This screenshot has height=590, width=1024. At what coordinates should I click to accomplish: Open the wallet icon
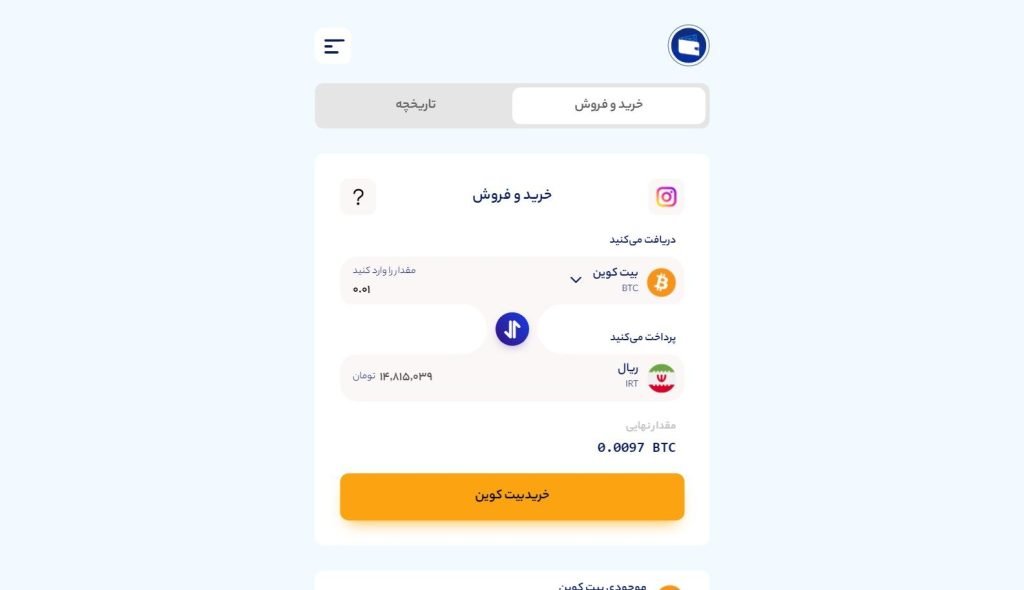[x=688, y=46]
